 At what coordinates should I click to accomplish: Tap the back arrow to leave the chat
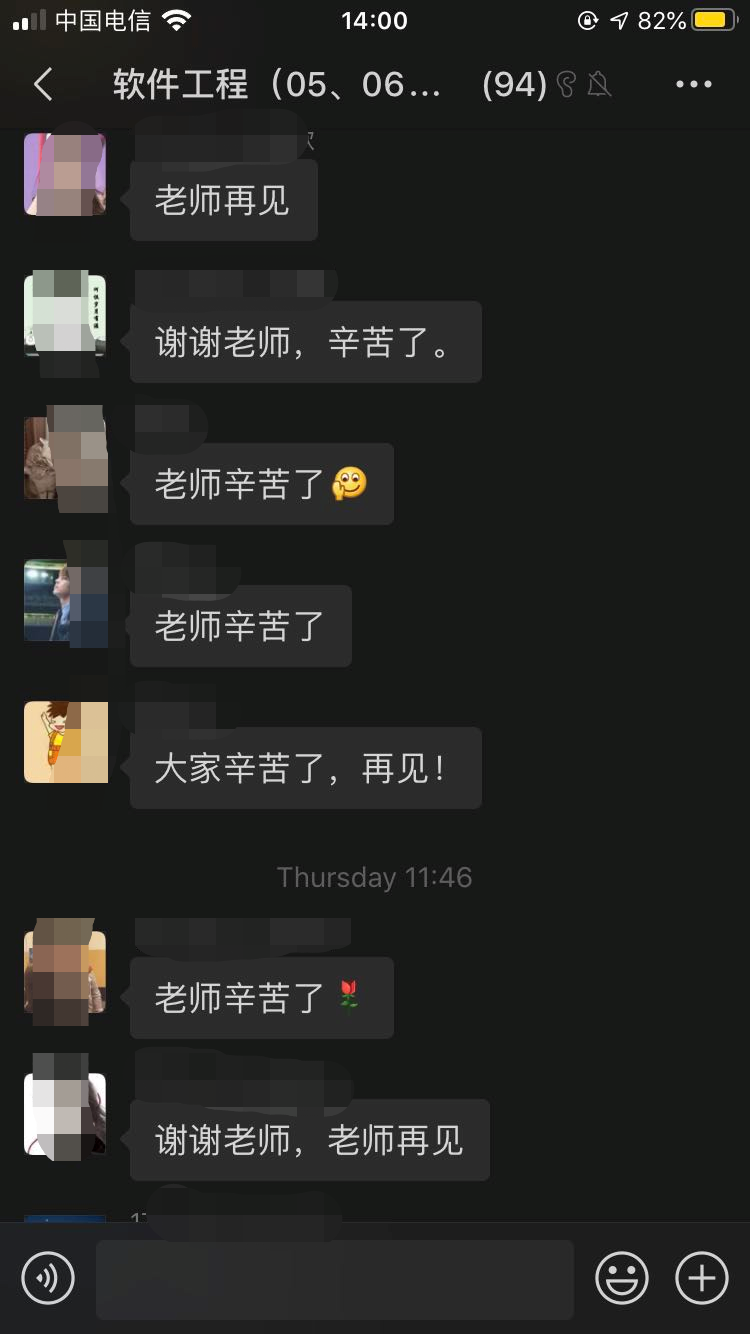pyautogui.click(x=42, y=84)
